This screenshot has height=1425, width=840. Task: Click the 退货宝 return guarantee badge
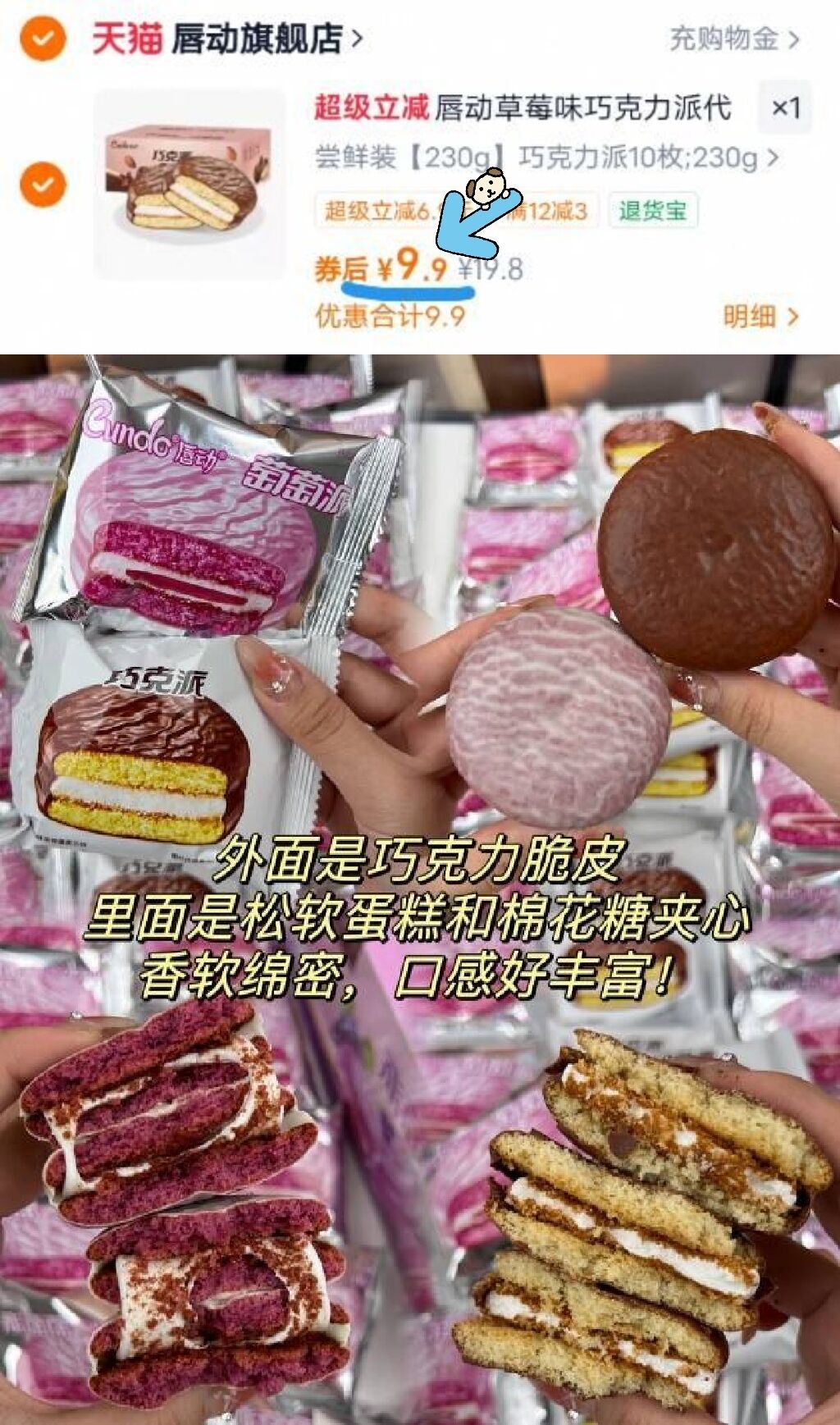point(651,212)
